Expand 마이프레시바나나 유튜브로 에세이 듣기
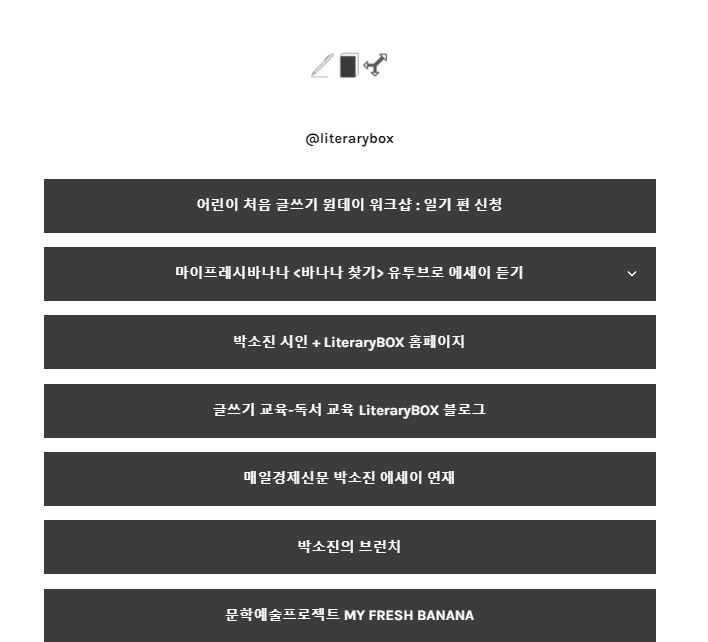The height and width of the screenshot is (642, 708). 631,273
